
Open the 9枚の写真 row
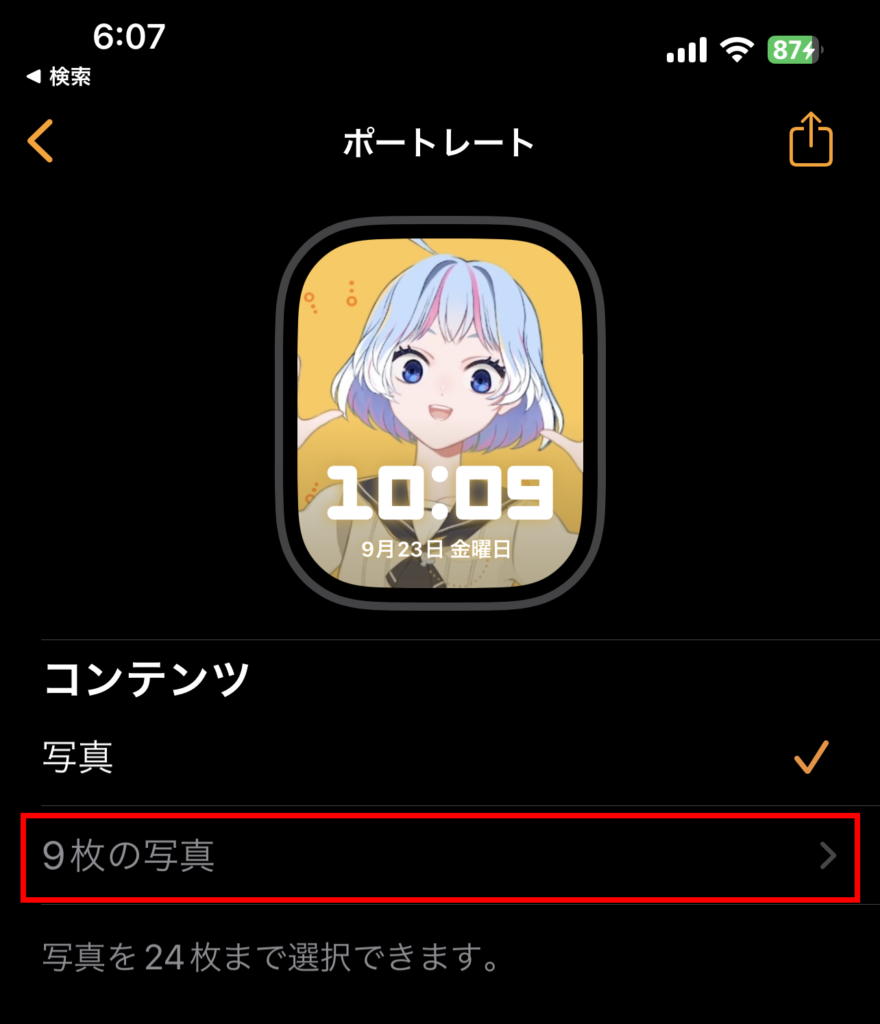pos(438,857)
